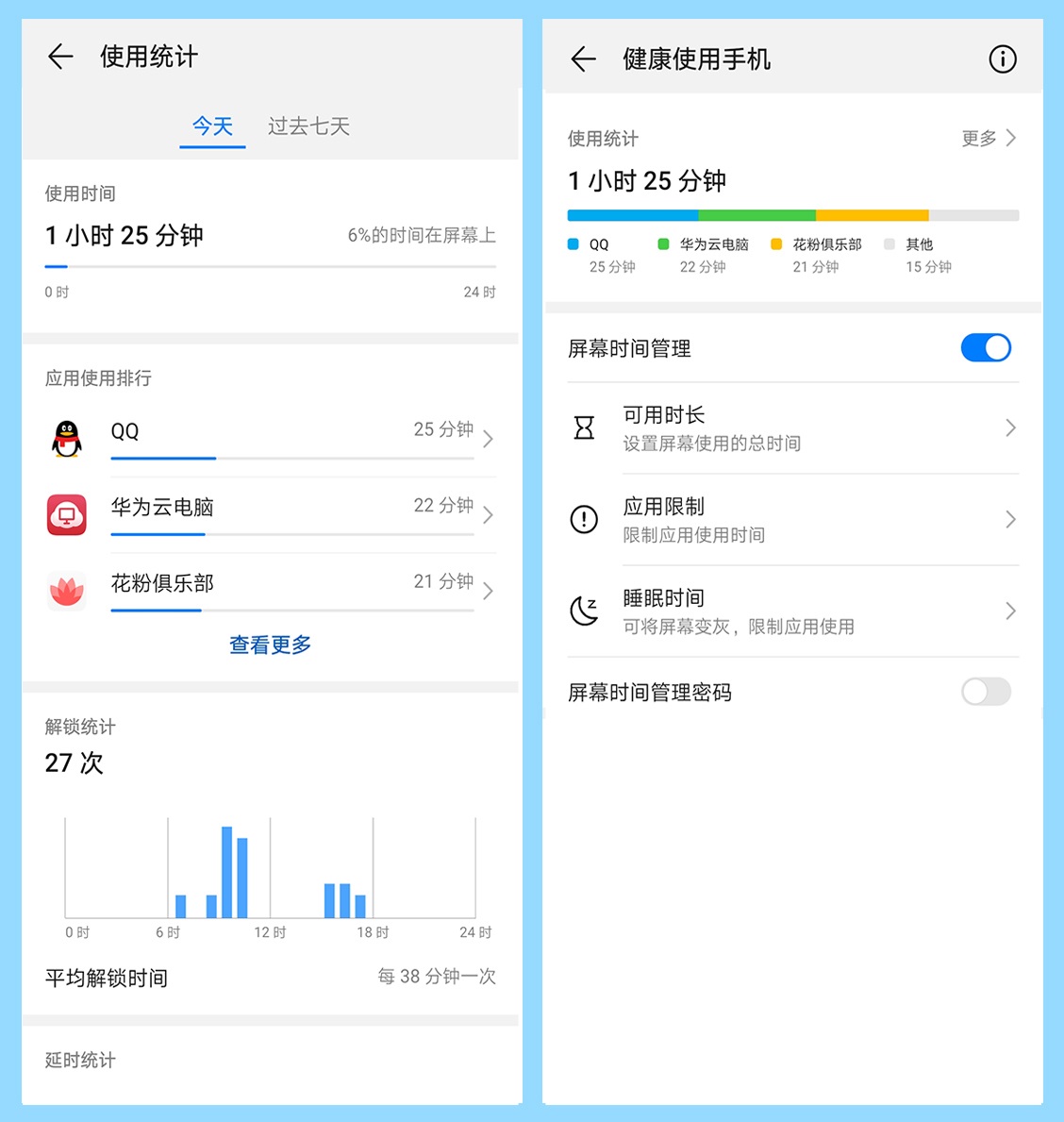
Task: Click the hourglass icon beside 可用时长
Action: [584, 427]
